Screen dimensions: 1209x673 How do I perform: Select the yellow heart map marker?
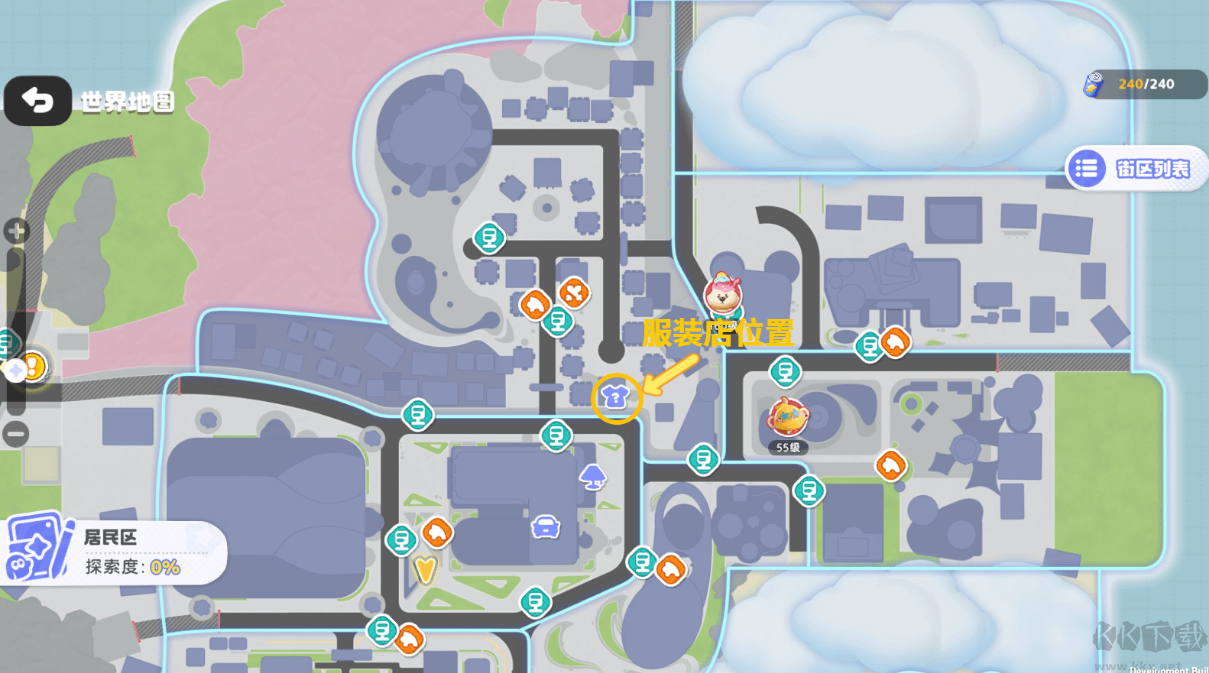click(x=425, y=570)
